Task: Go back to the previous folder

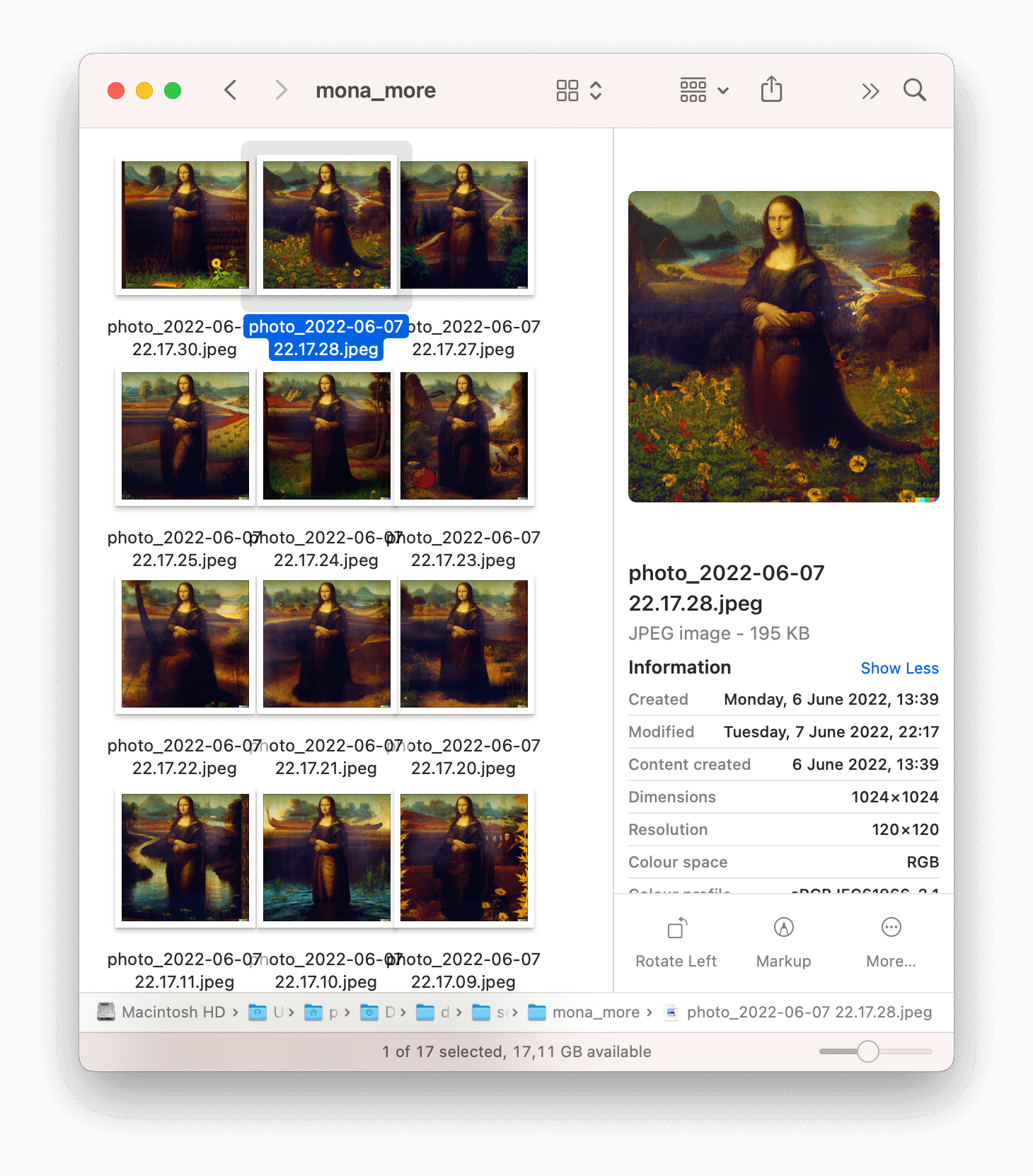Action: [x=231, y=91]
